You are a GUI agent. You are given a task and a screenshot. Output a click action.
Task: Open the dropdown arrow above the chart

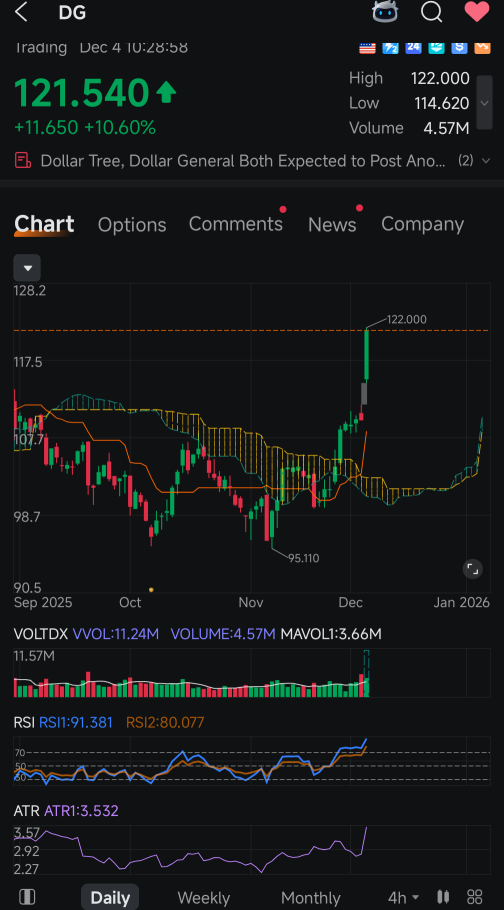27,268
